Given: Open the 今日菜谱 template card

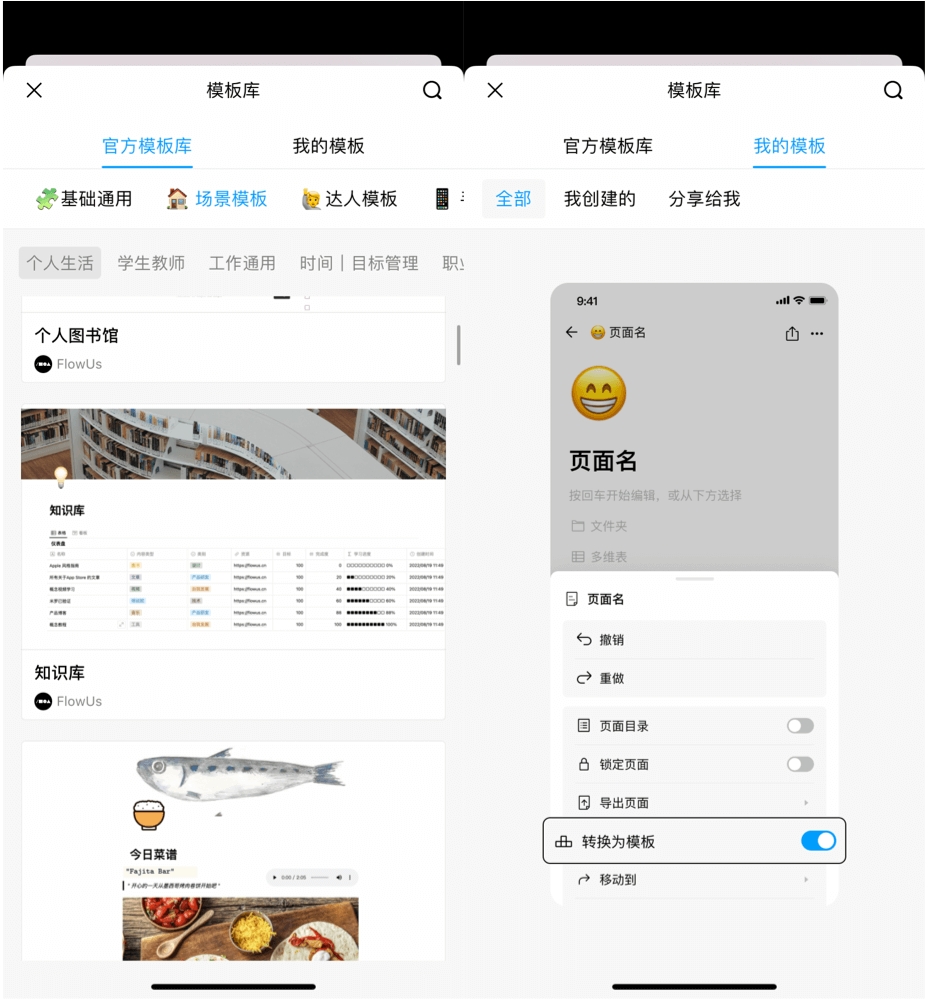Looking at the screenshot, I should (x=233, y=850).
